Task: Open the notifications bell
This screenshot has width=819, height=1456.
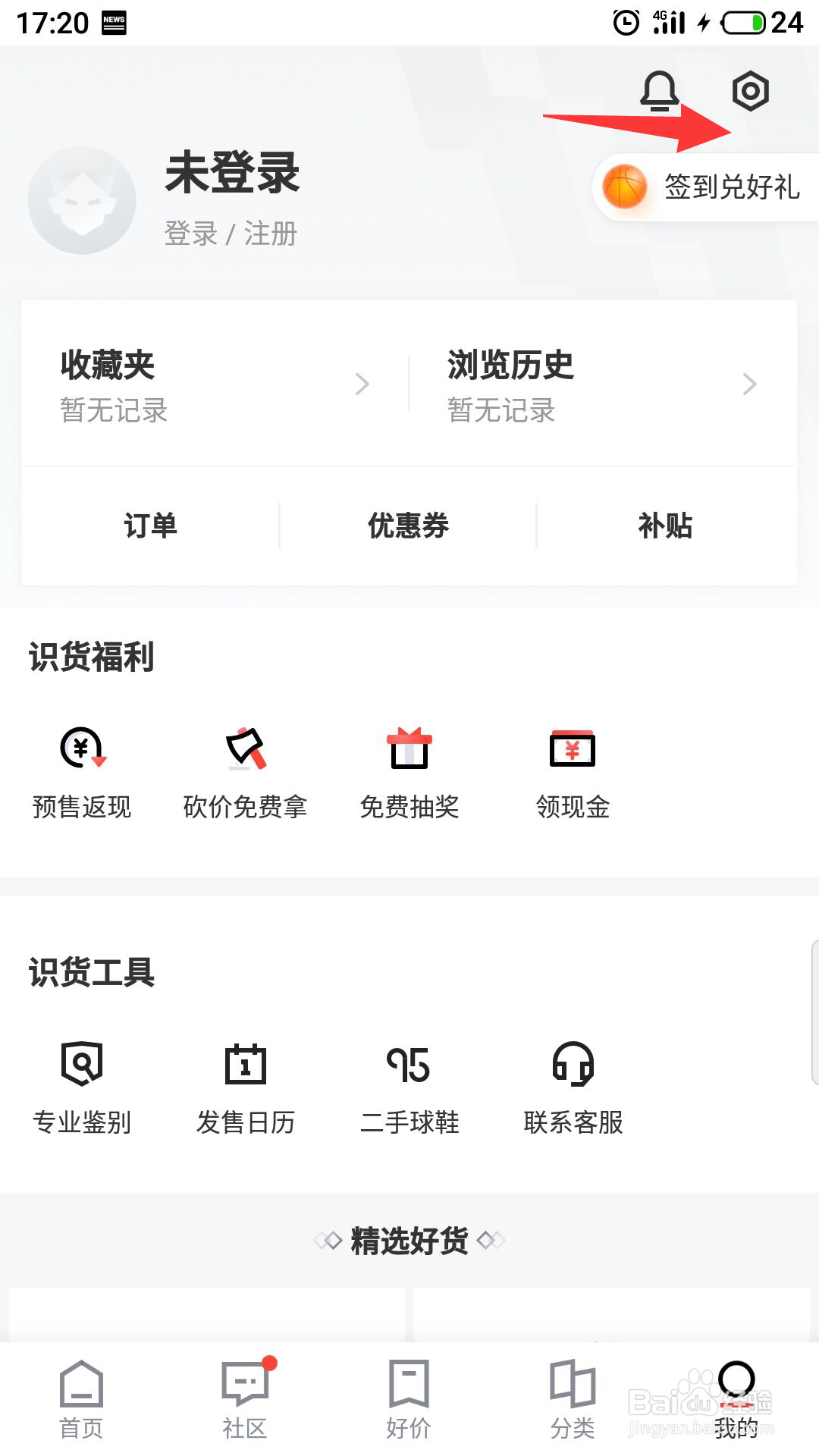Action: coord(660,92)
